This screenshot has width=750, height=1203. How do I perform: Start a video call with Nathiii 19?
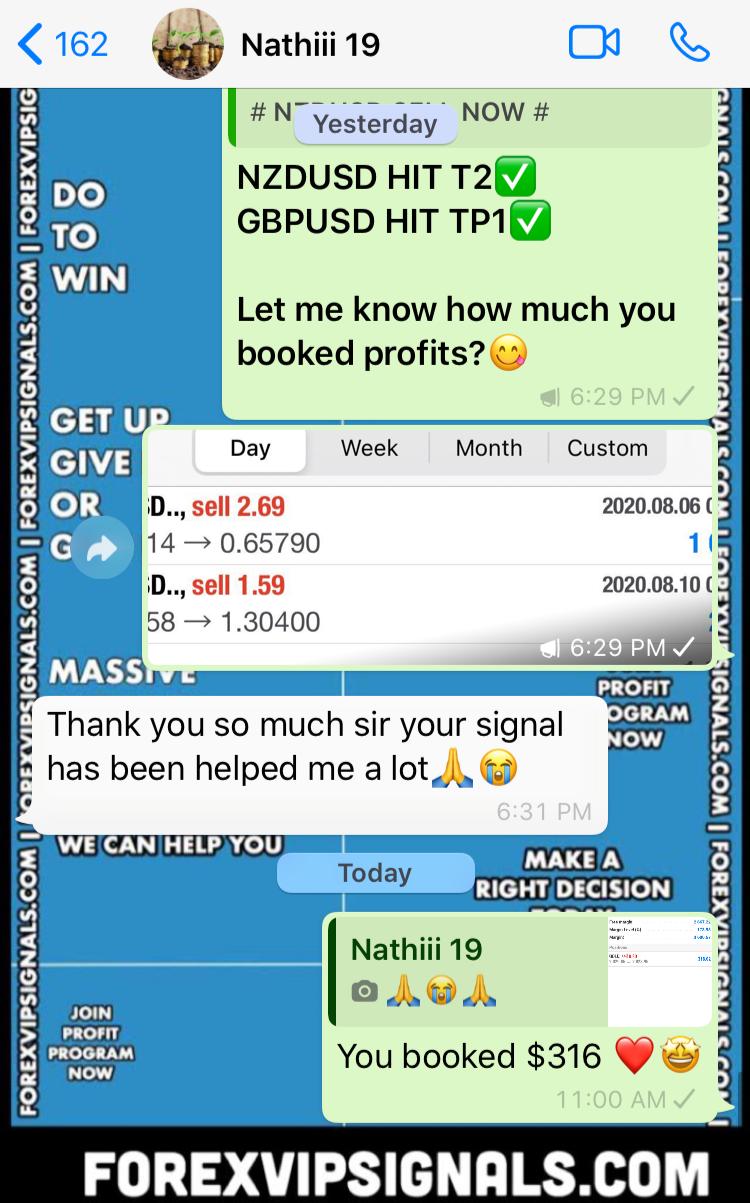pos(594,43)
